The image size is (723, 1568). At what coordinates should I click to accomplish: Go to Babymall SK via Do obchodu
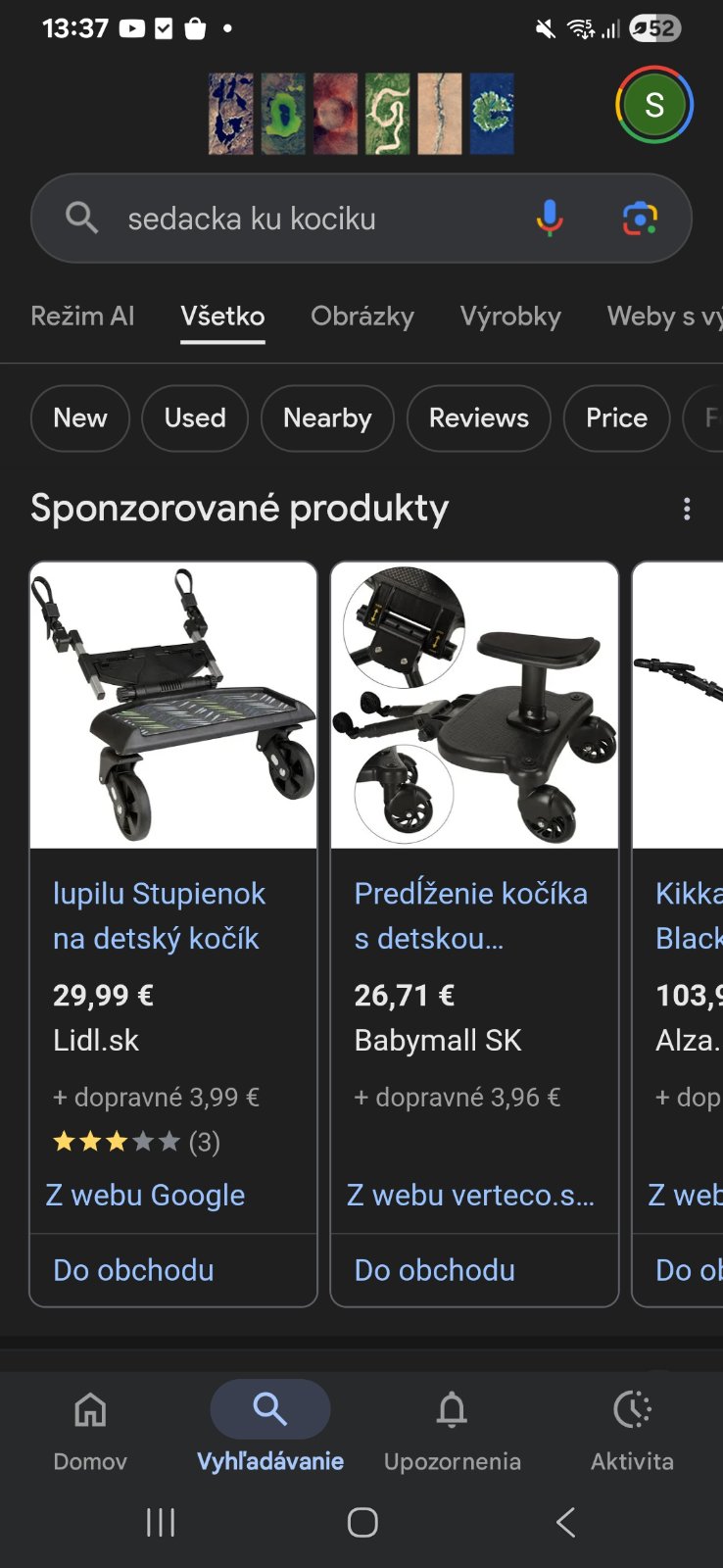click(x=434, y=1270)
